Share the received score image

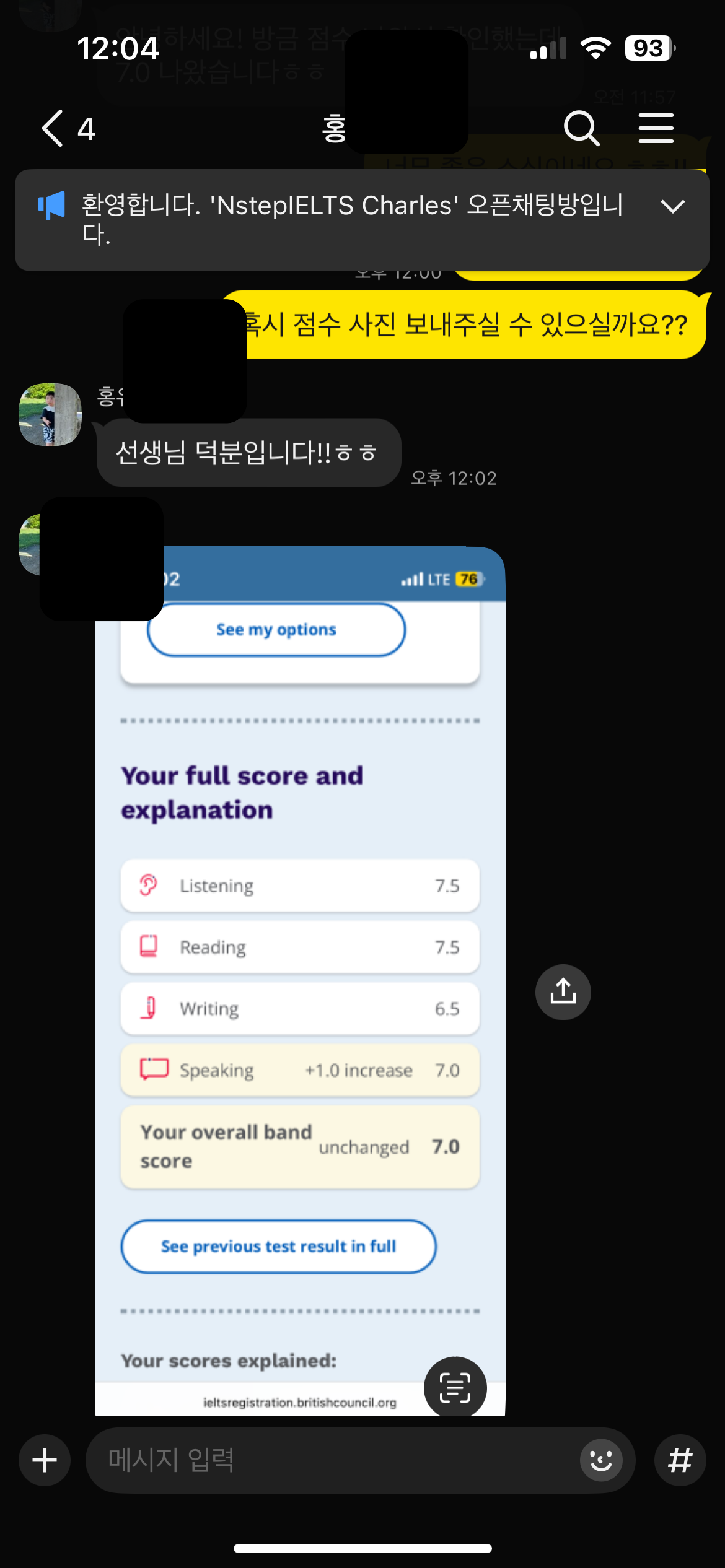[563, 991]
